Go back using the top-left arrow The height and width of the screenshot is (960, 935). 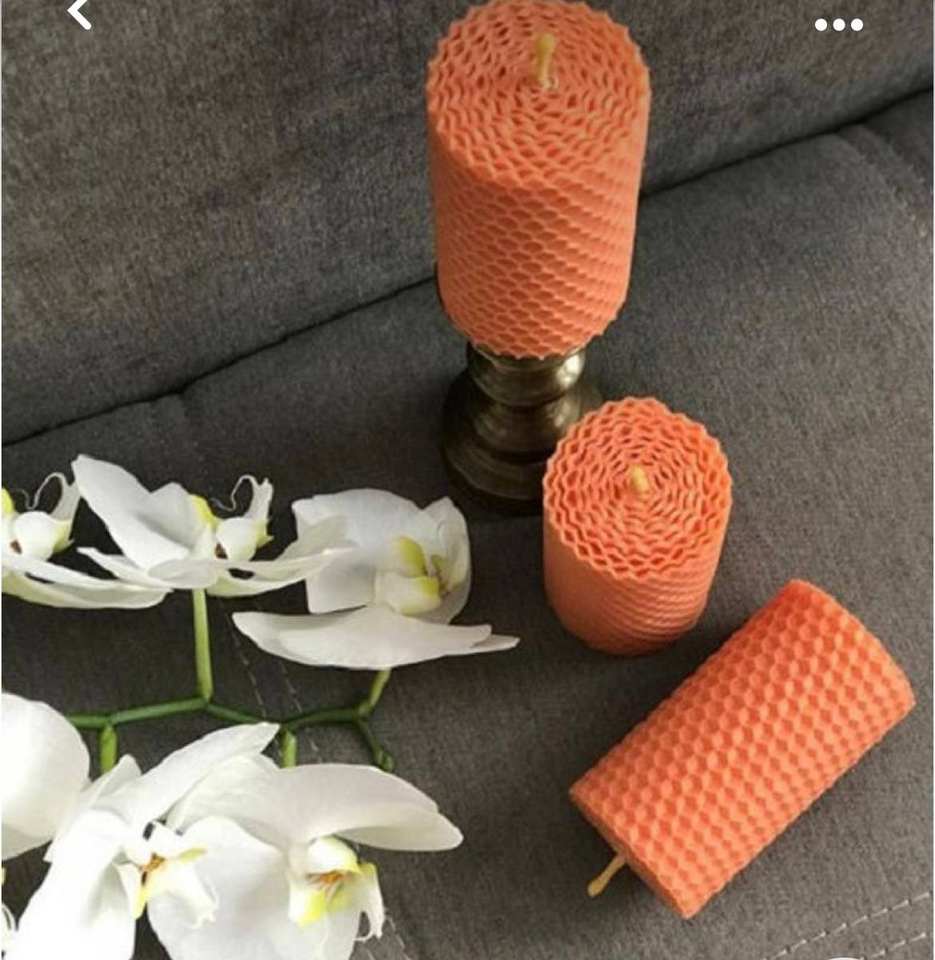point(80,14)
